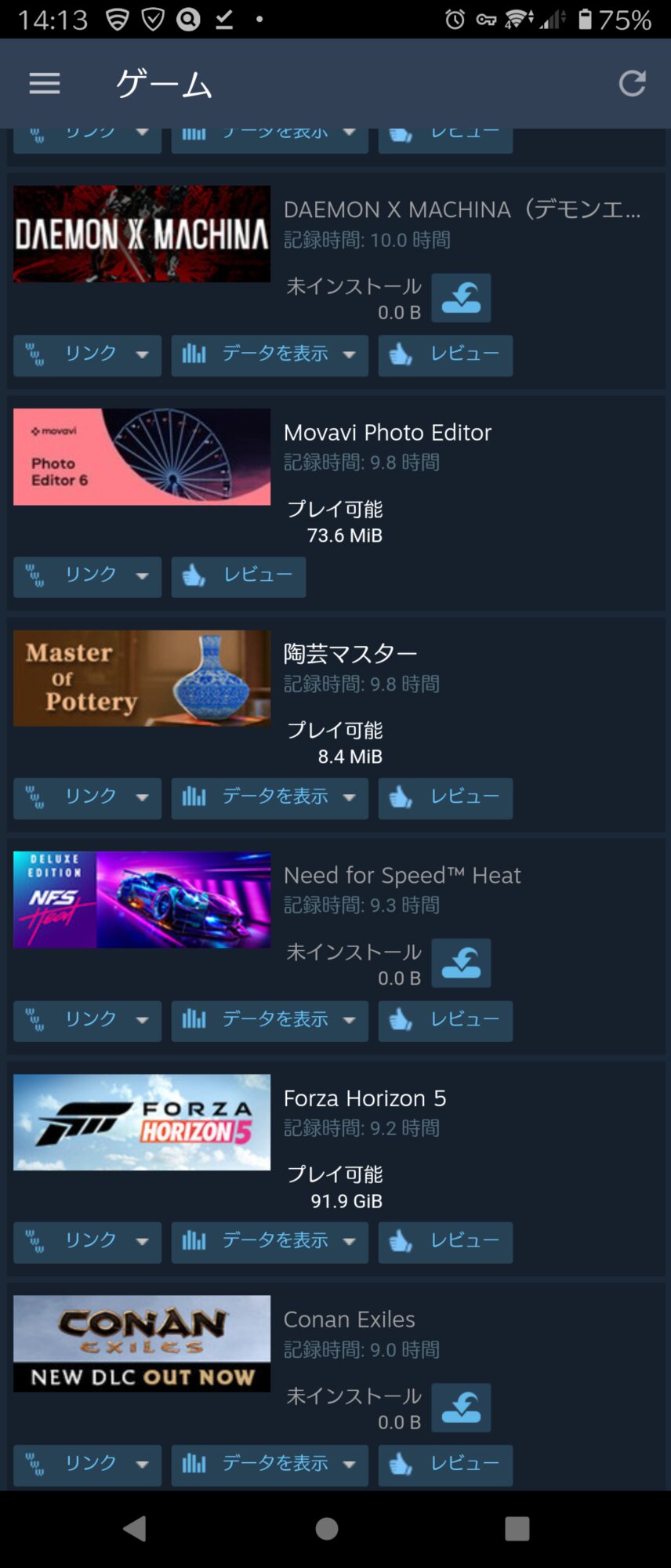
Task: Show data for Conan Exiles
Action: (270, 1465)
